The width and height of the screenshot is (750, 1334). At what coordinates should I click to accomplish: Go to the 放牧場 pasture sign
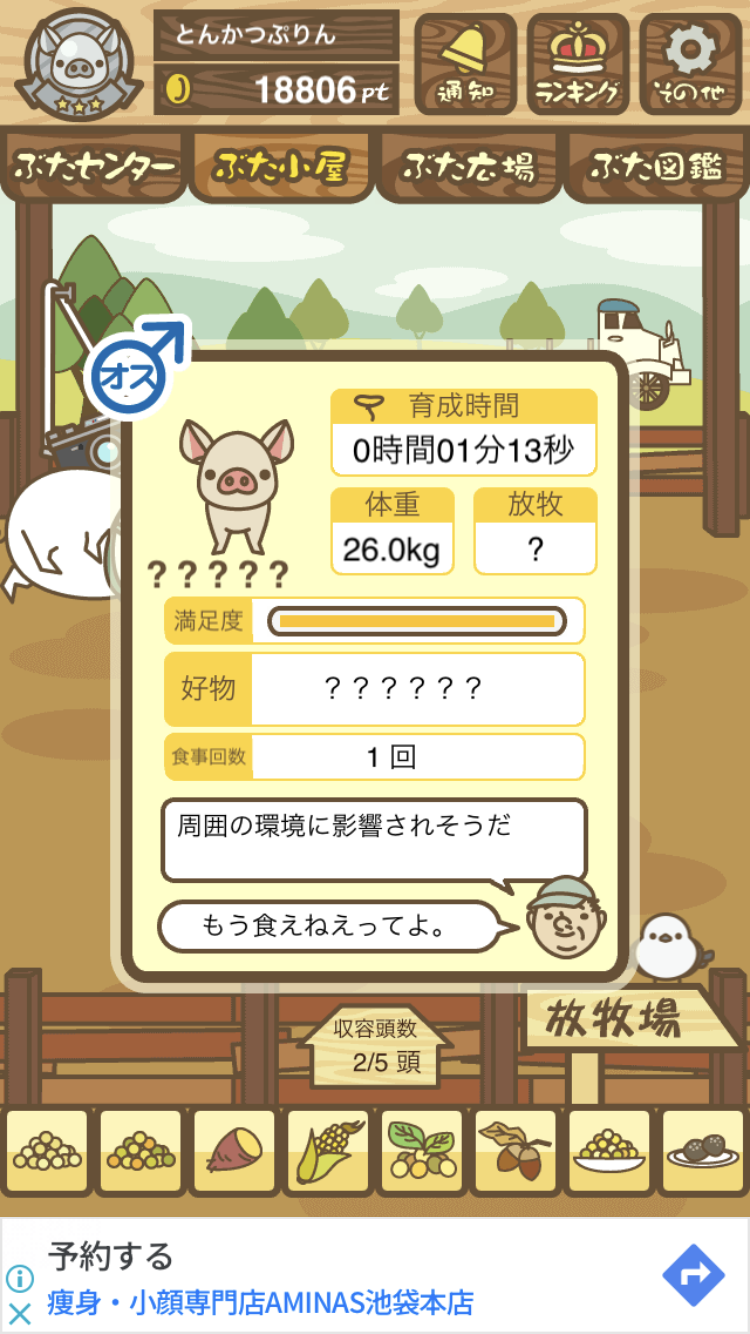point(613,1019)
